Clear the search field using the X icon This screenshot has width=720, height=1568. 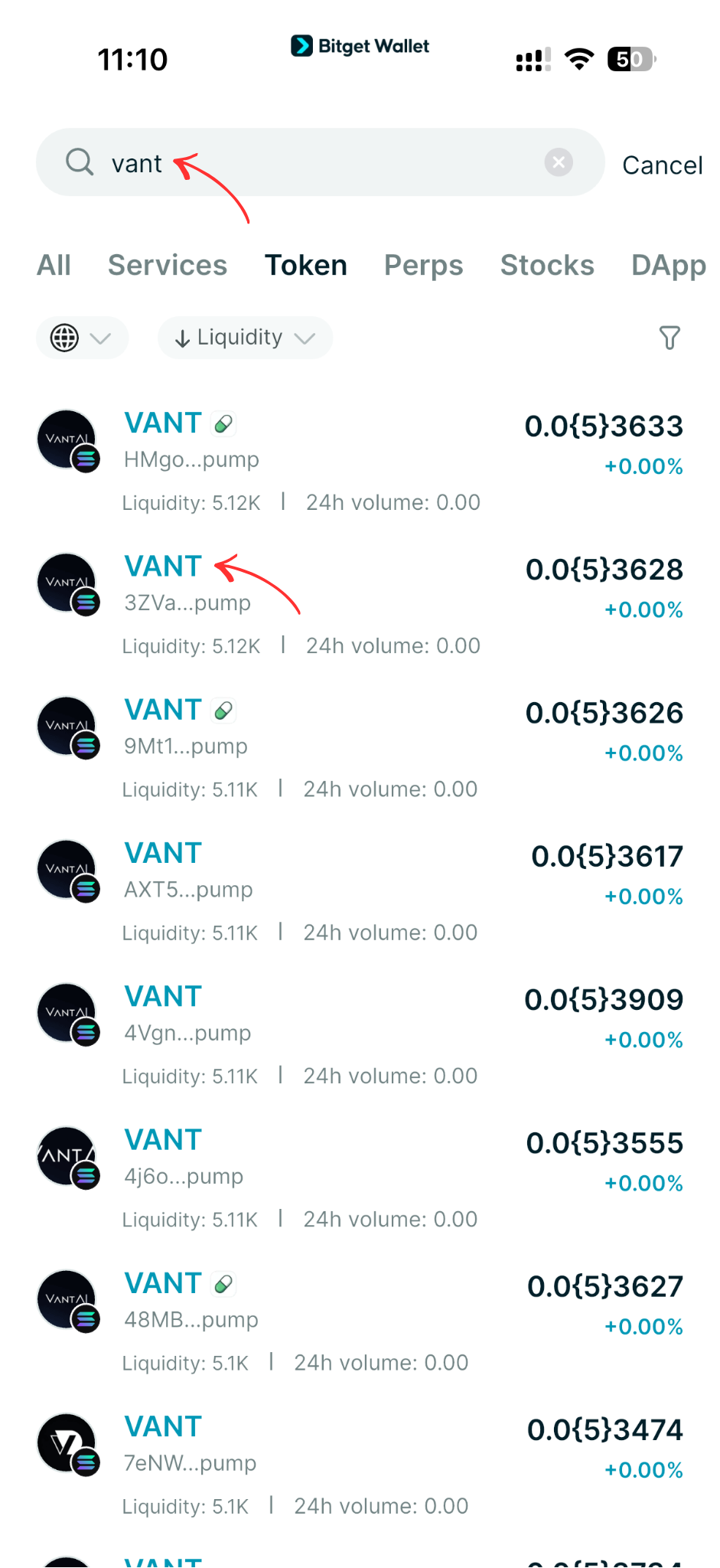[559, 162]
